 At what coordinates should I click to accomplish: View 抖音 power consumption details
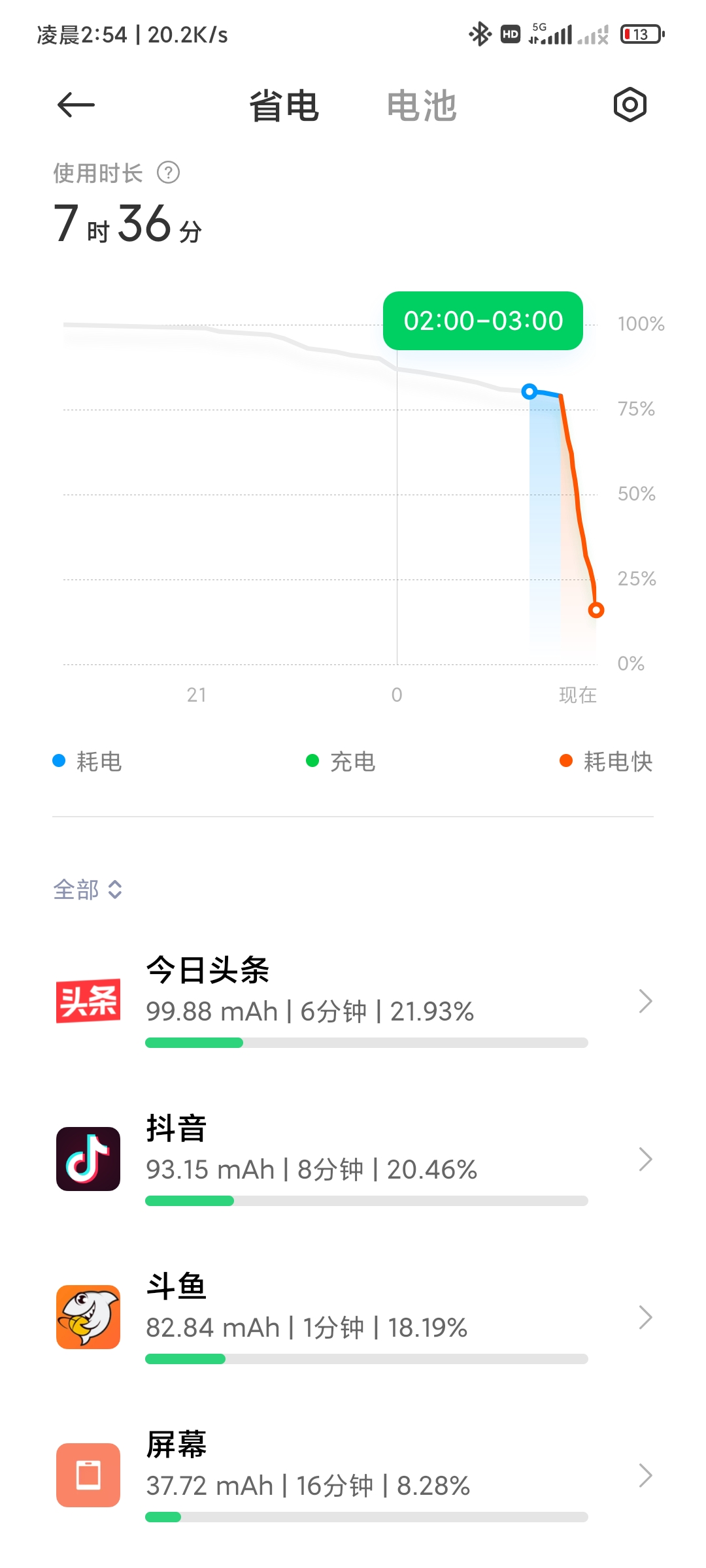point(353,1159)
